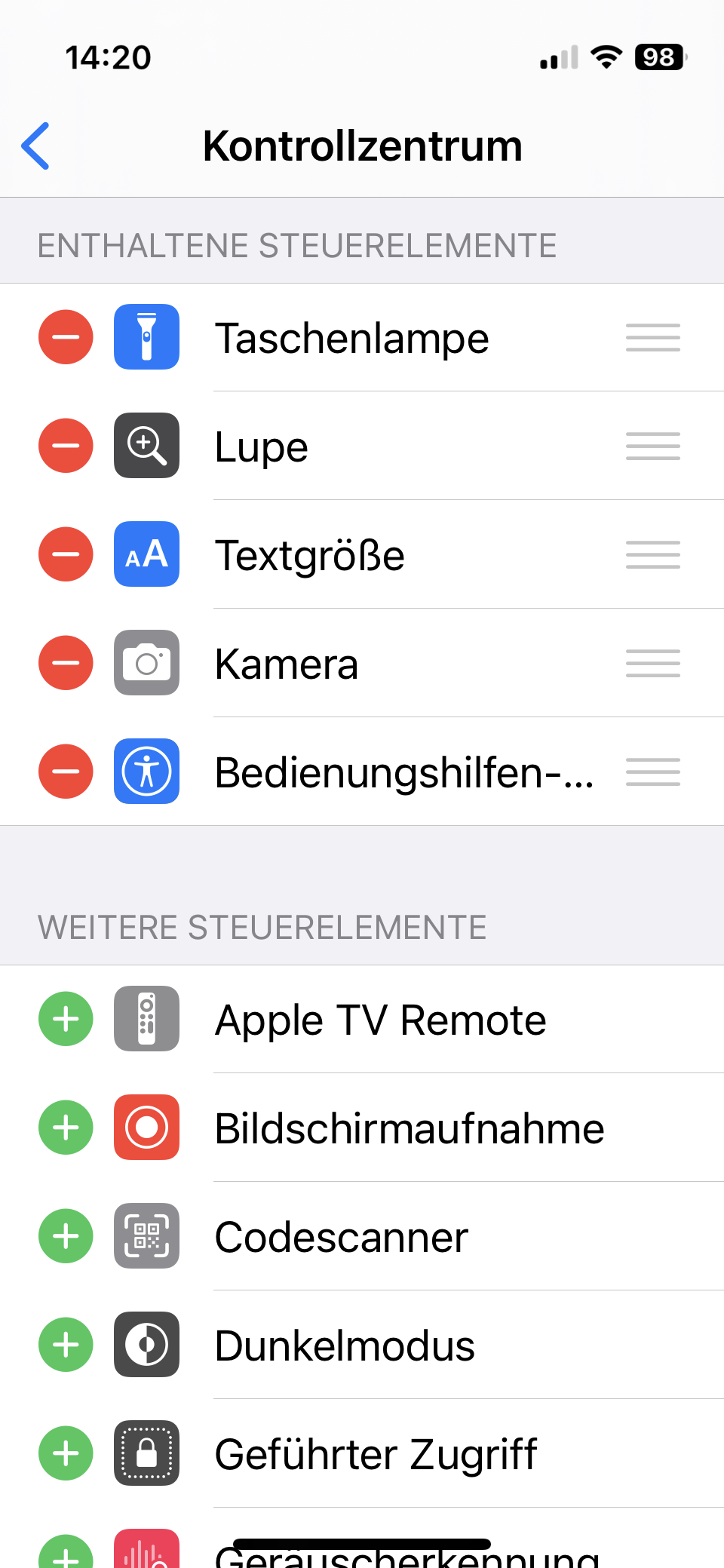Remove Bedienungshilfen shortcut control
This screenshot has height=1568, width=724.
[66, 772]
